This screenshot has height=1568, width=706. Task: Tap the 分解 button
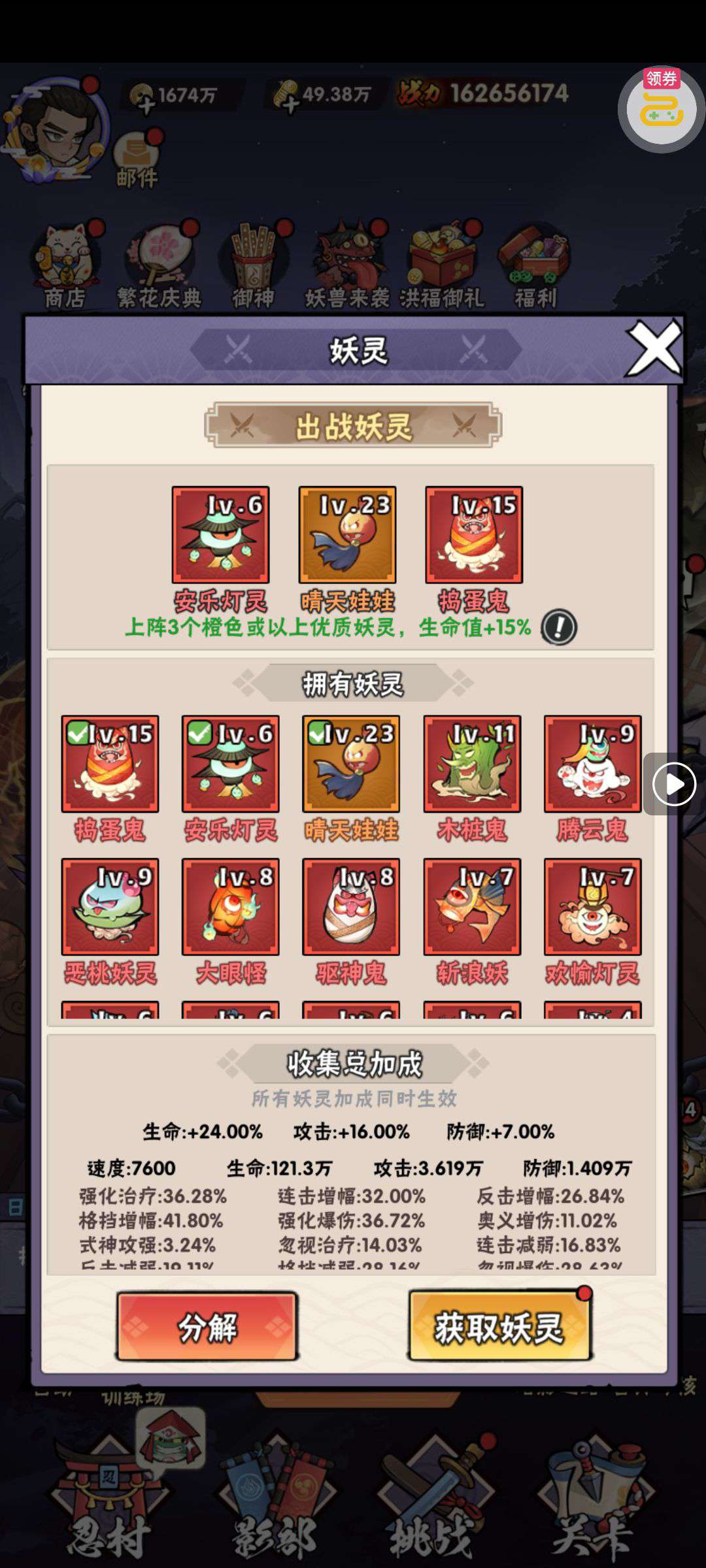(x=207, y=1327)
